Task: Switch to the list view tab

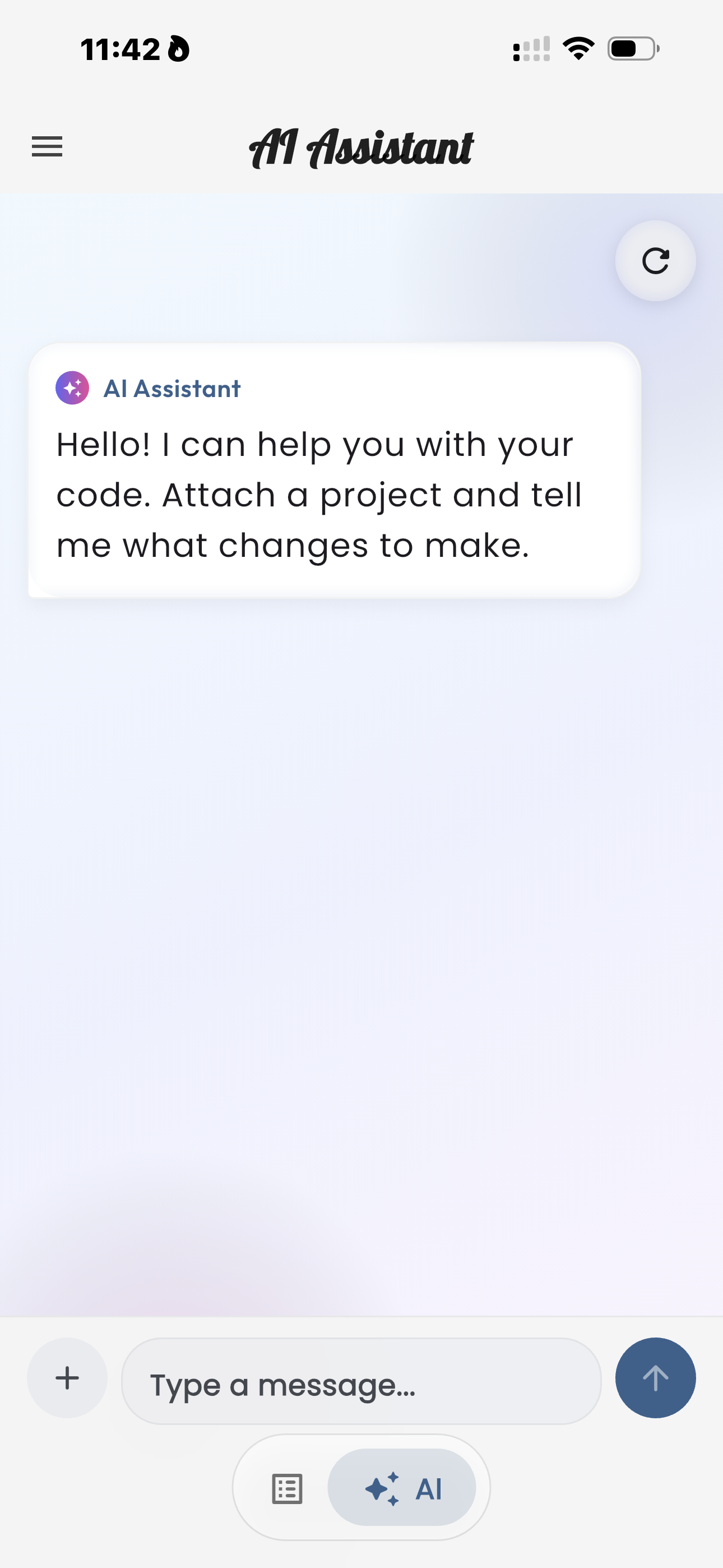Action: point(286,1489)
